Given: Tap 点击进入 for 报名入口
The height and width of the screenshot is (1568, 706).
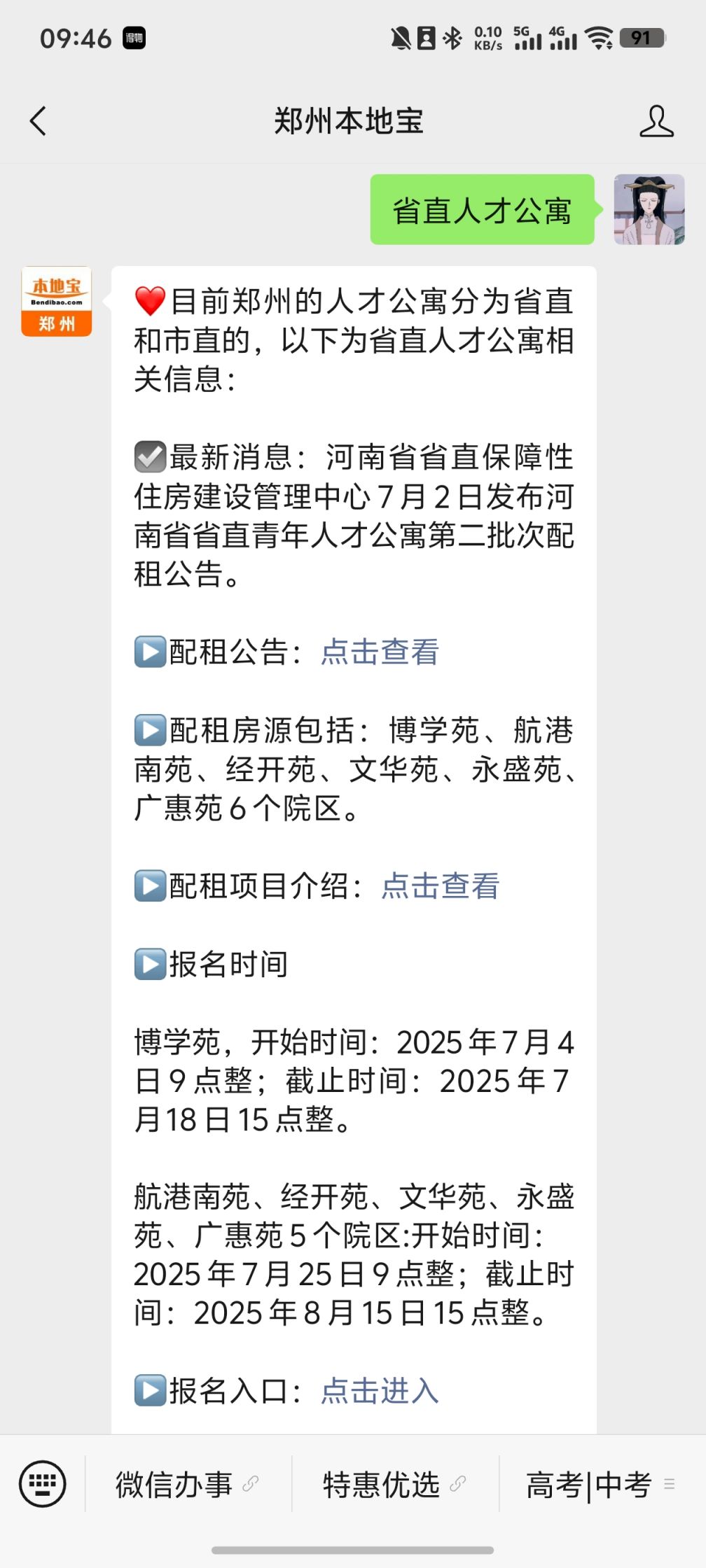Looking at the screenshot, I should pyautogui.click(x=380, y=1391).
